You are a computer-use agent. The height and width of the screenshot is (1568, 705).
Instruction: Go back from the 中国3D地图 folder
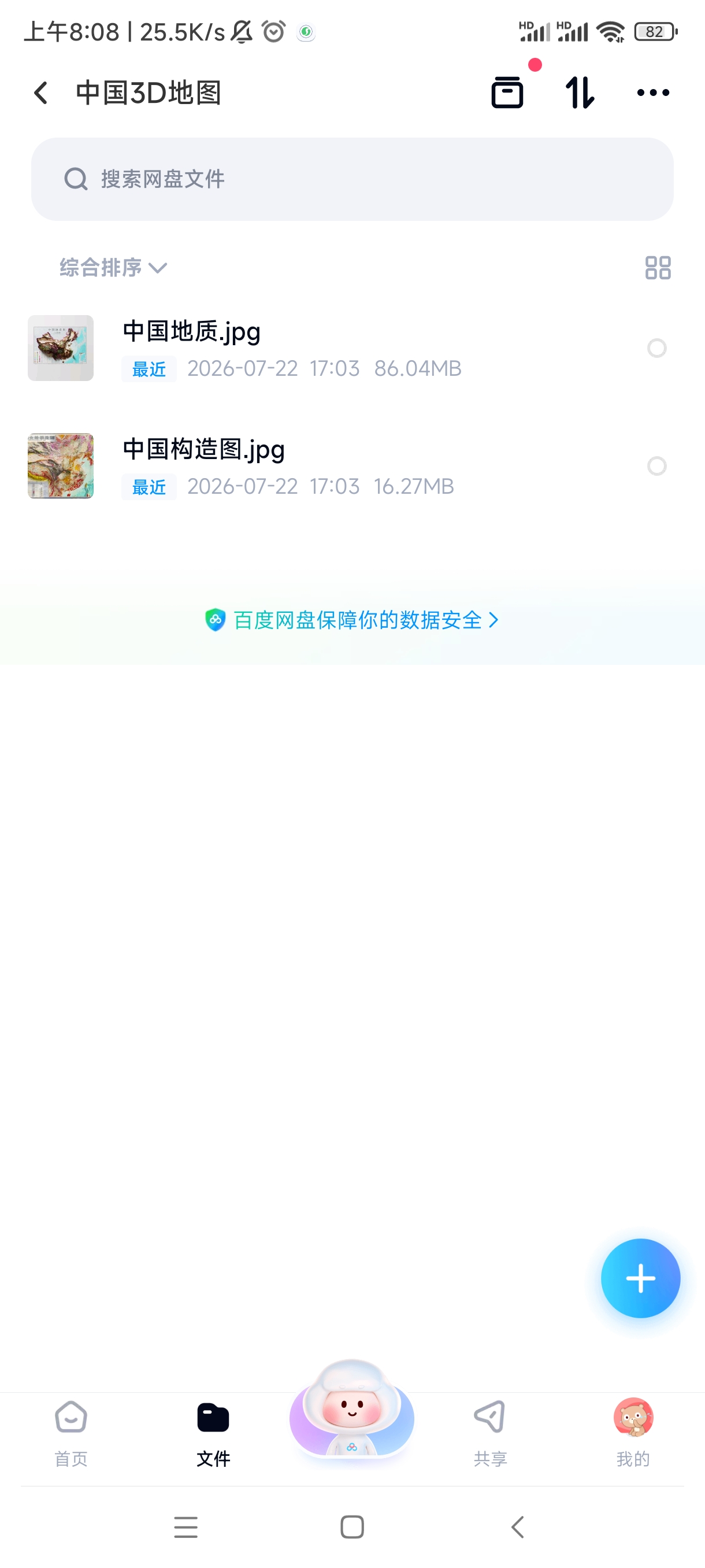tap(41, 93)
